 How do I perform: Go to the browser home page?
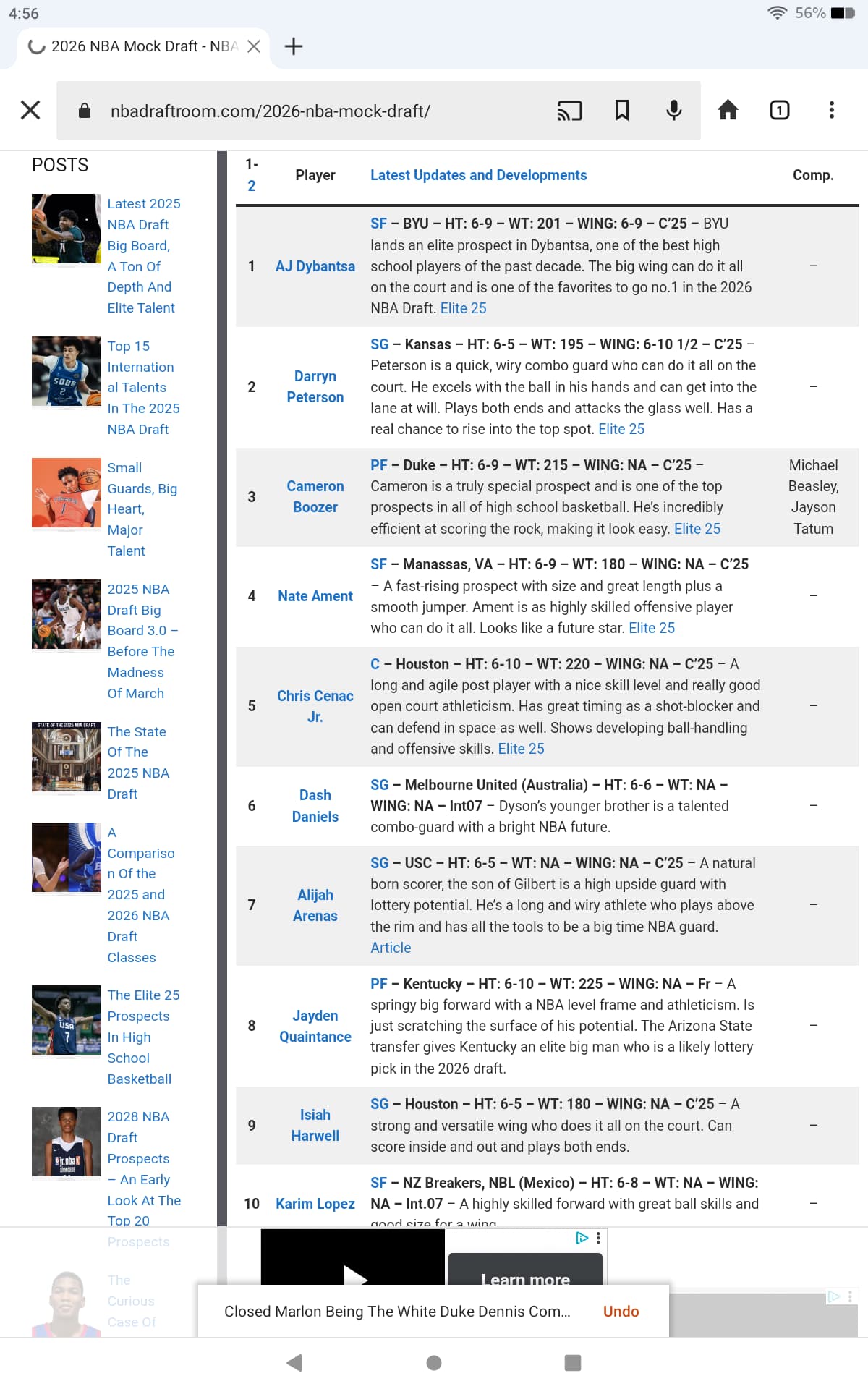728,110
